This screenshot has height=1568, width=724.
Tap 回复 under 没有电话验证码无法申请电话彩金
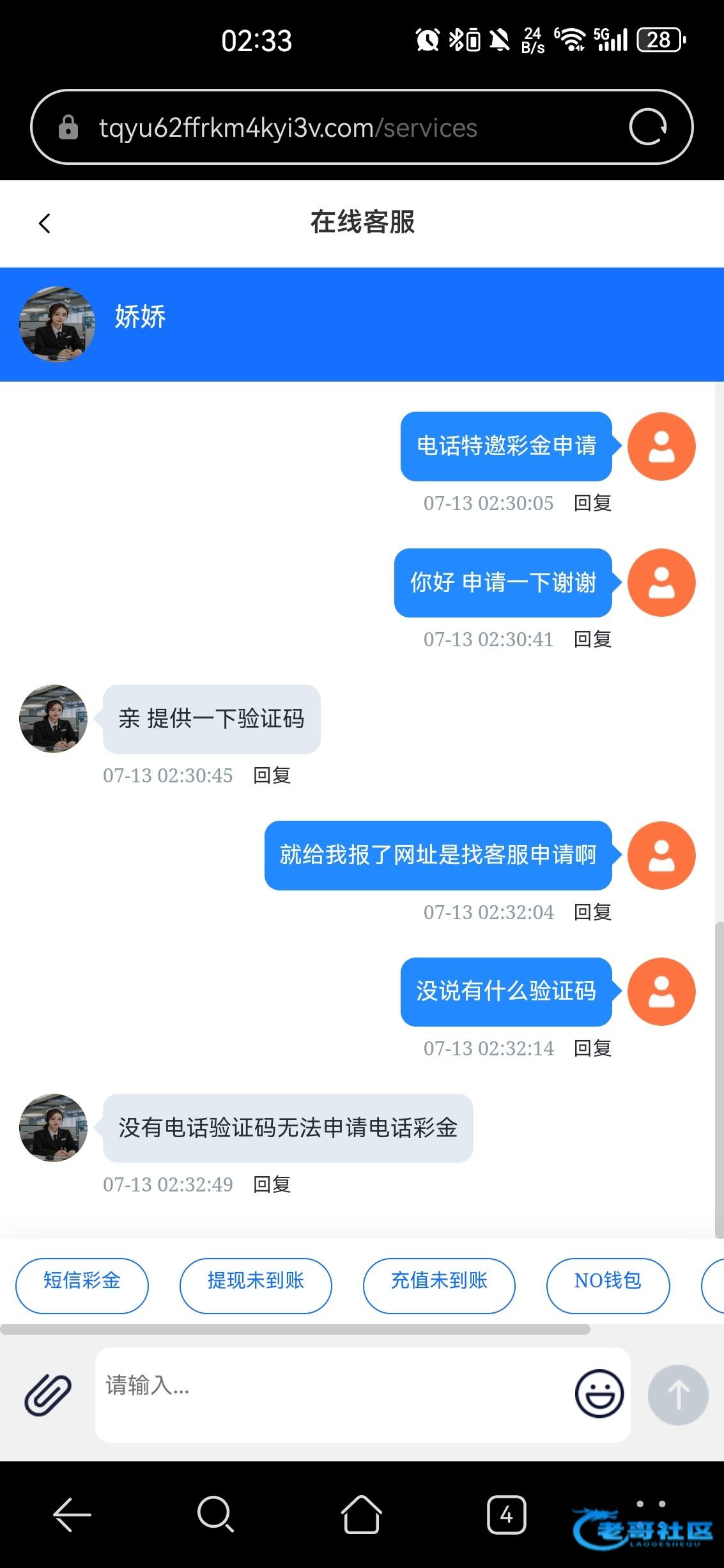coord(272,1184)
